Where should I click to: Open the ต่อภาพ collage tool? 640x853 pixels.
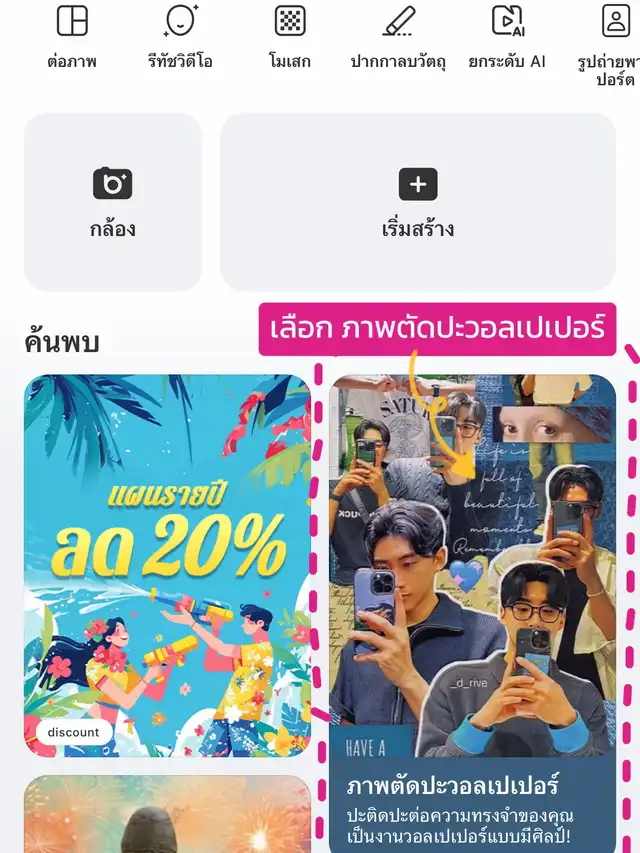pos(72,36)
